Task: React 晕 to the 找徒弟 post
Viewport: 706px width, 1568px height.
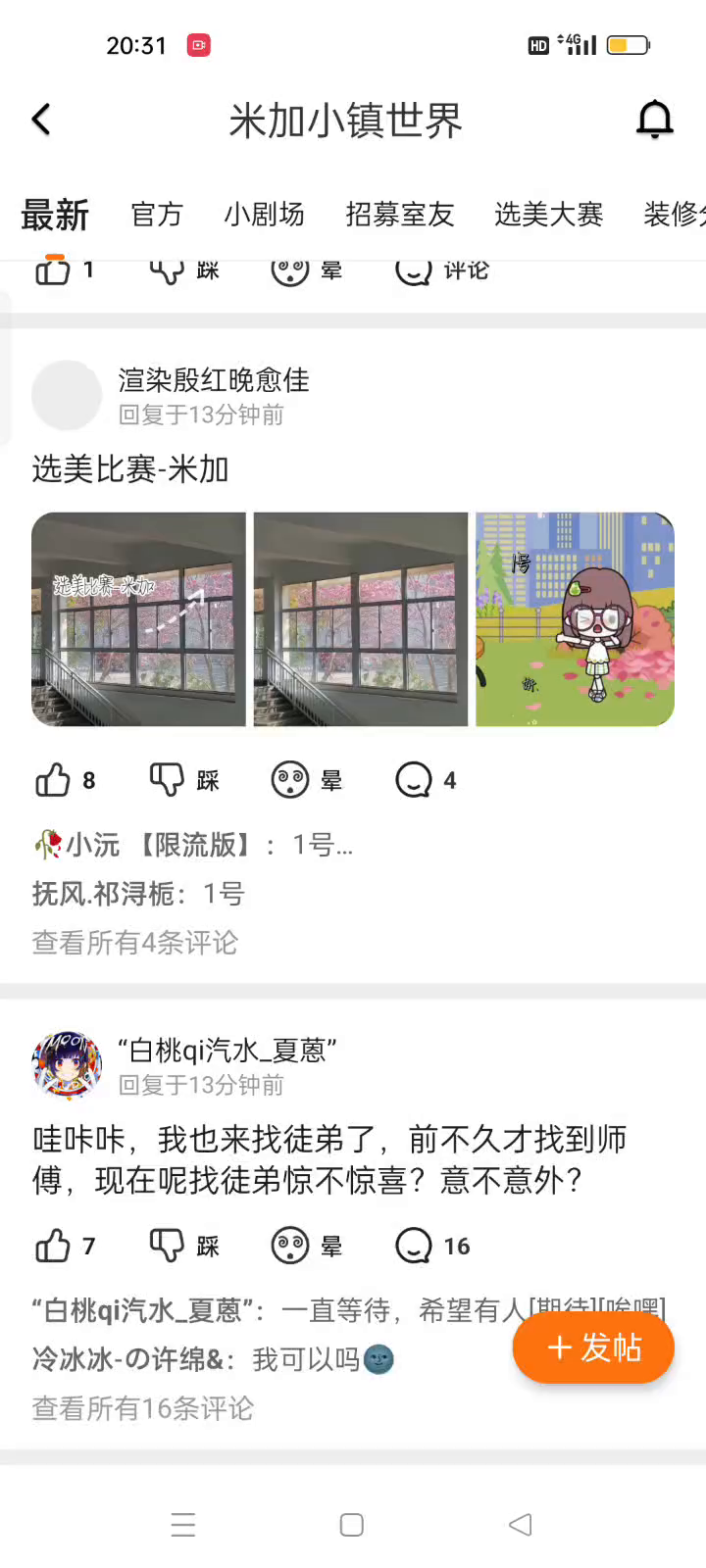Action: 306,1246
